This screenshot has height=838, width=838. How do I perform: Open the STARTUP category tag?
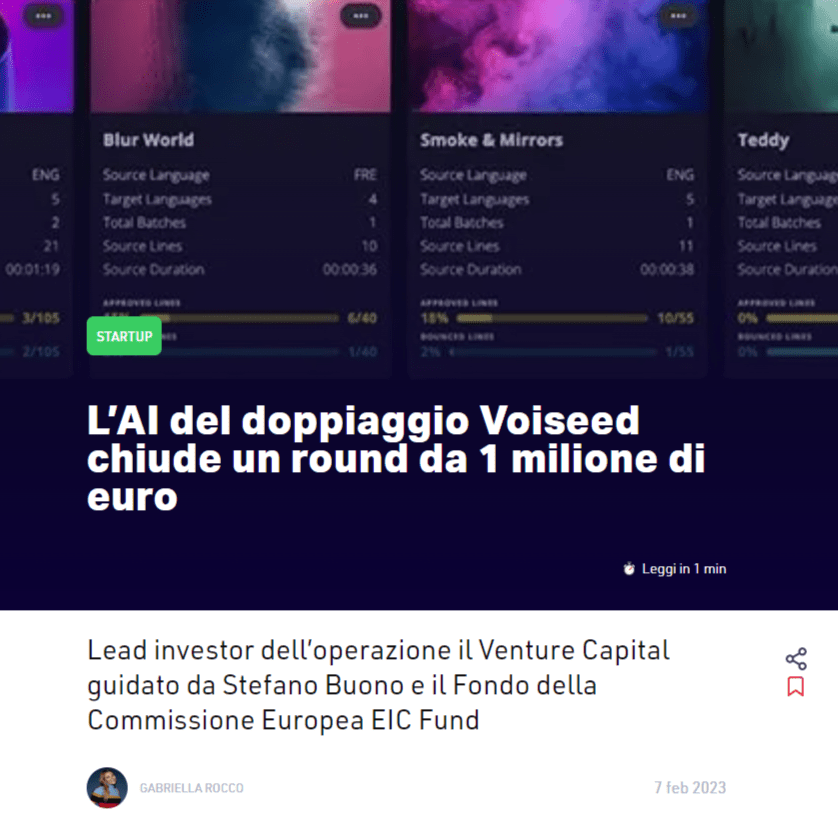pos(124,336)
